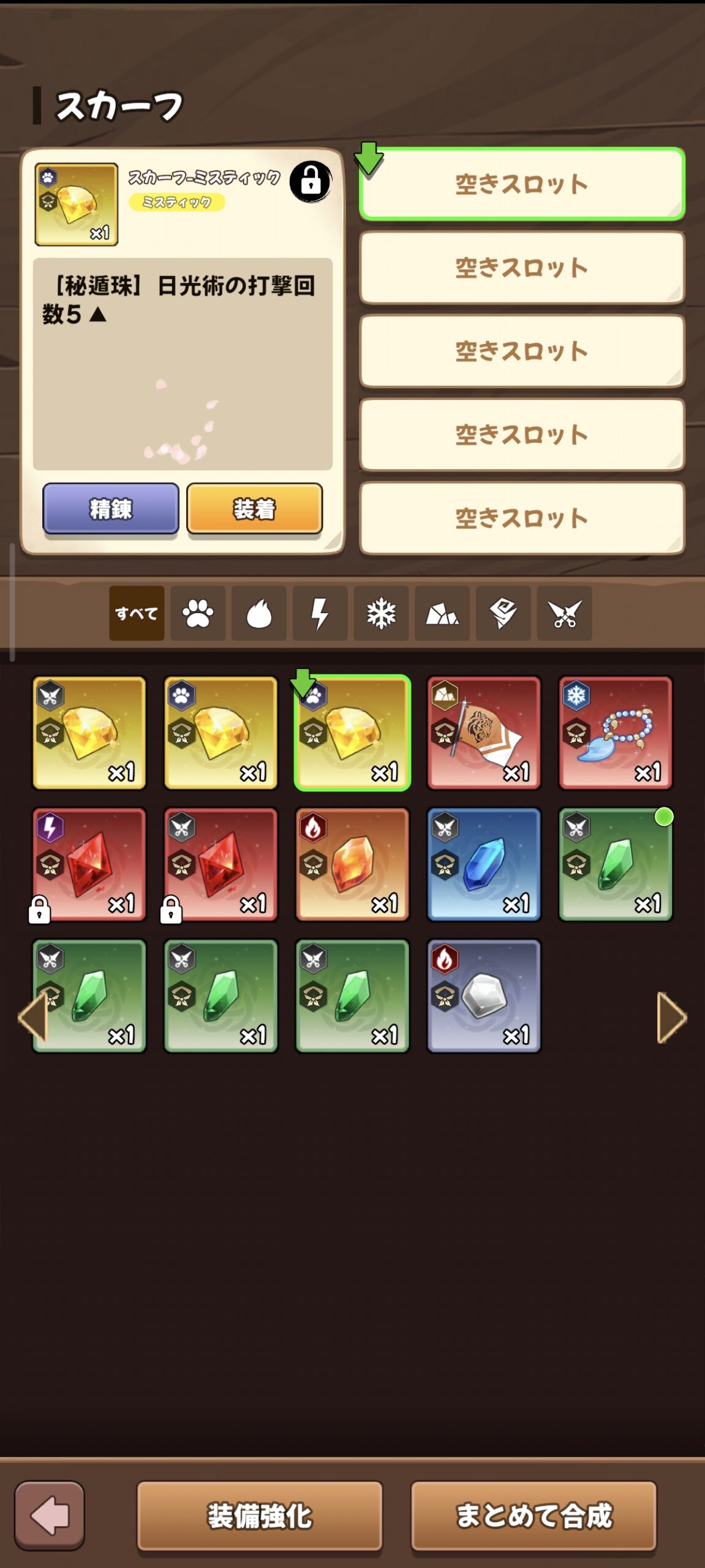This screenshot has width=705, height=1568.
Task: Select the blue crystal item
Action: coord(484,864)
